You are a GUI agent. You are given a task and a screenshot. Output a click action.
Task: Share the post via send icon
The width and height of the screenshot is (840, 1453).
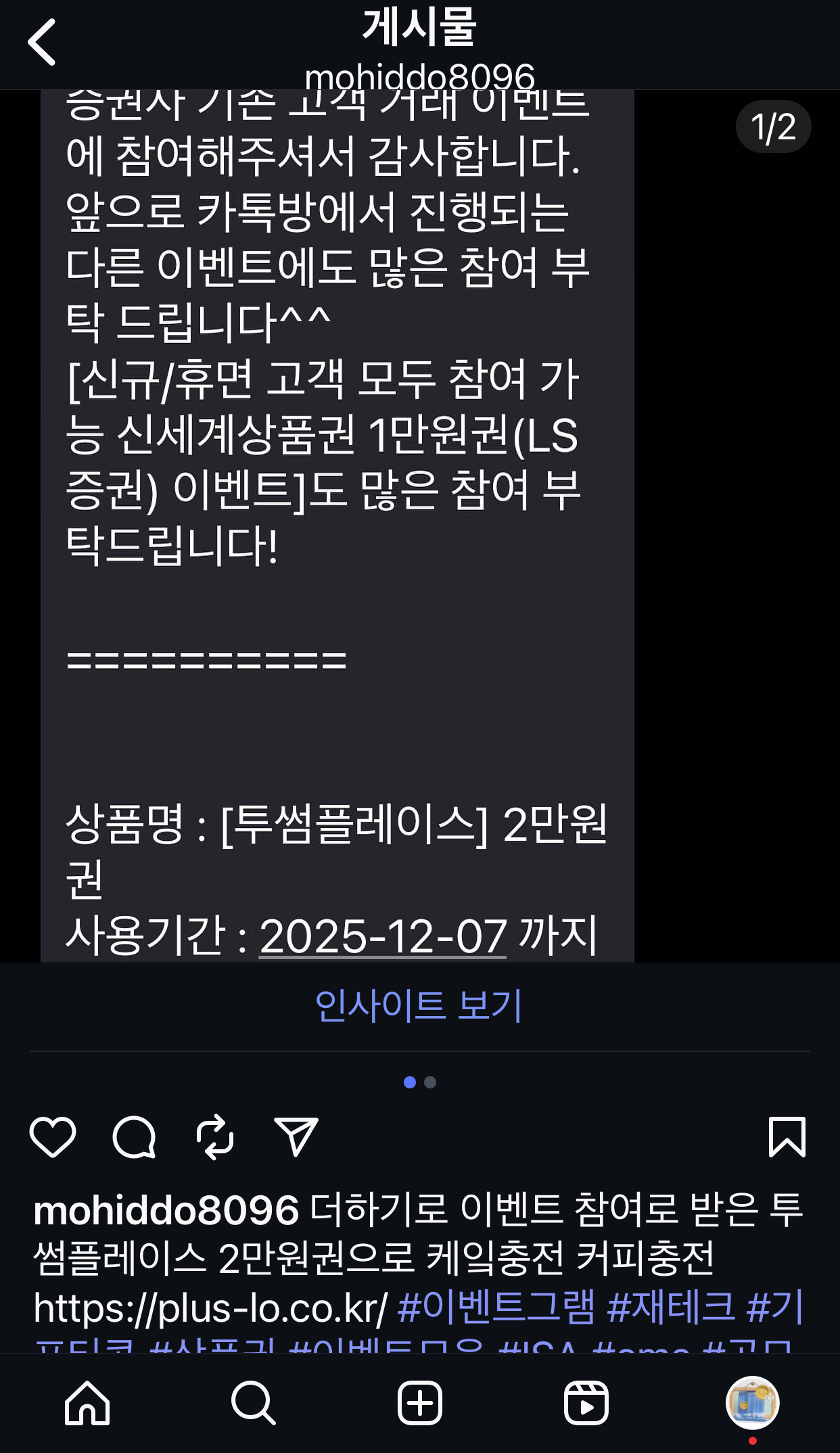296,1137
